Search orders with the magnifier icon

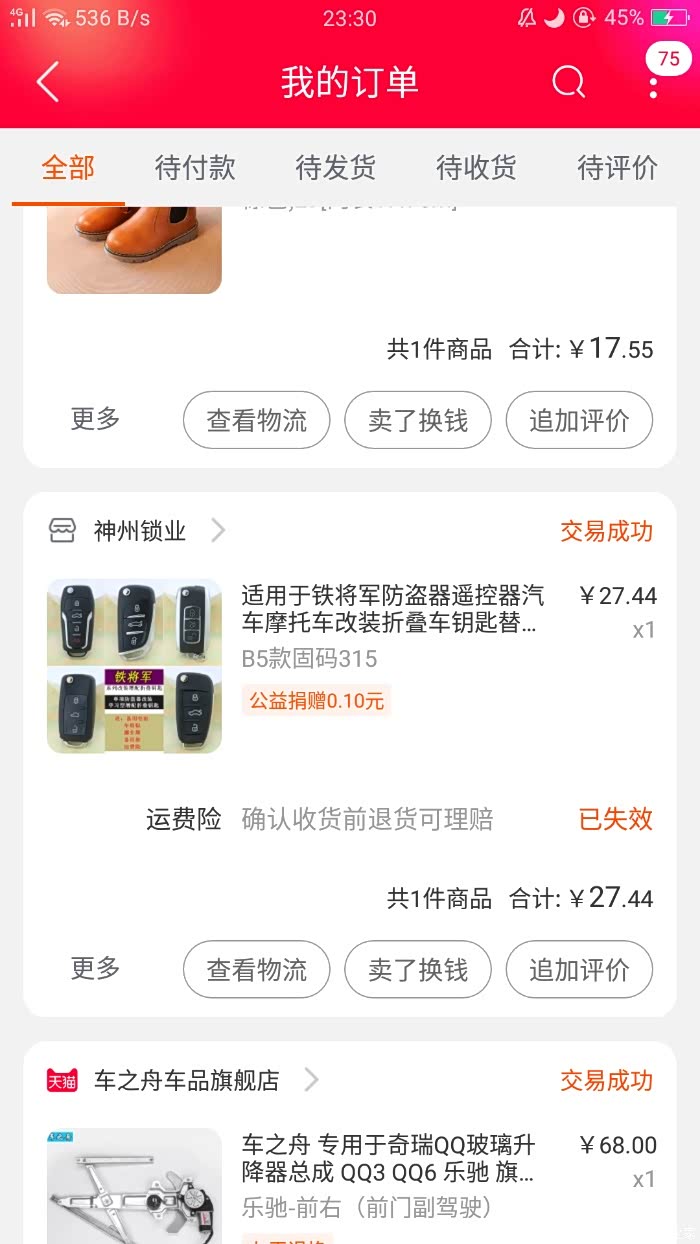(568, 82)
